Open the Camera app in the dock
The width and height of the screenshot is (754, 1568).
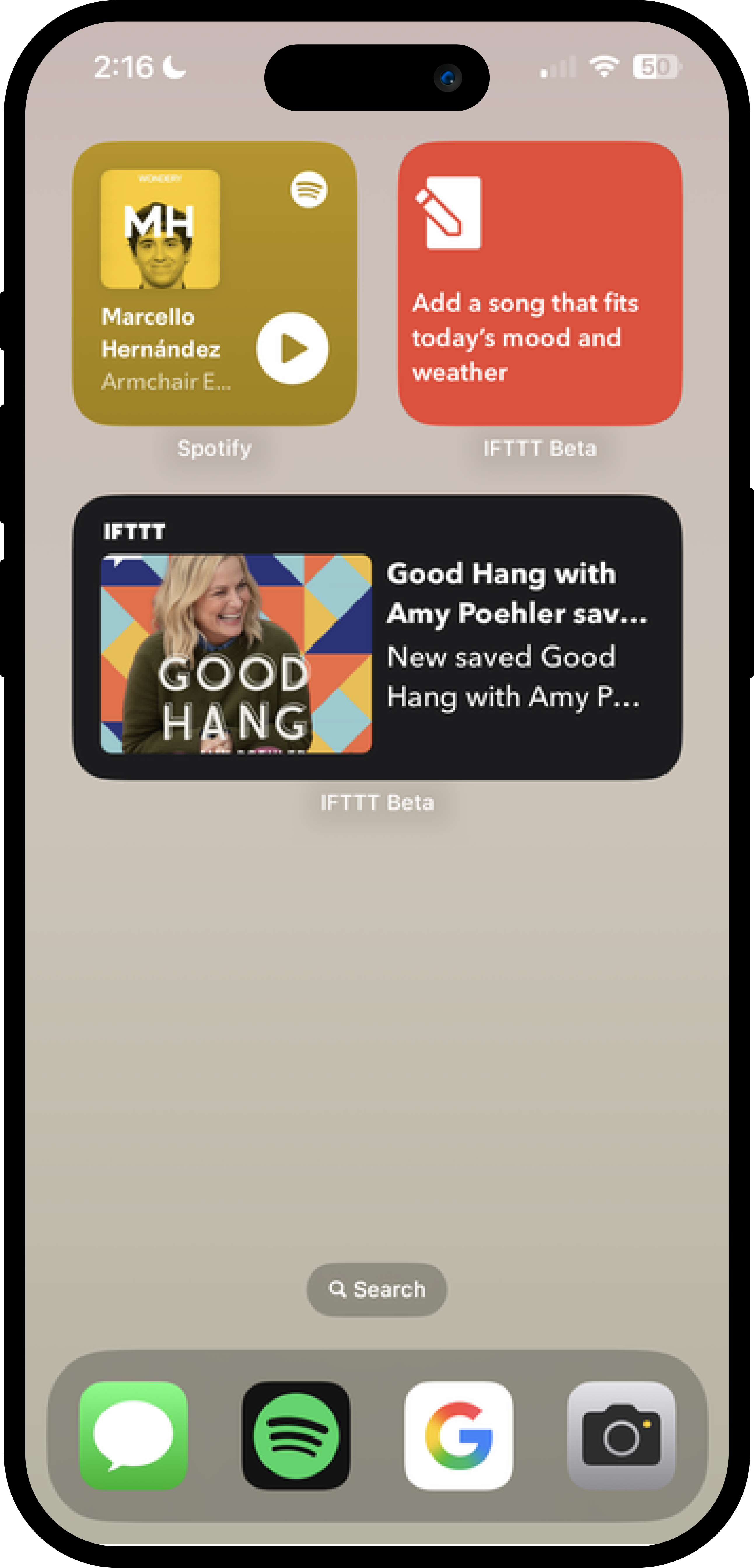[621, 1435]
